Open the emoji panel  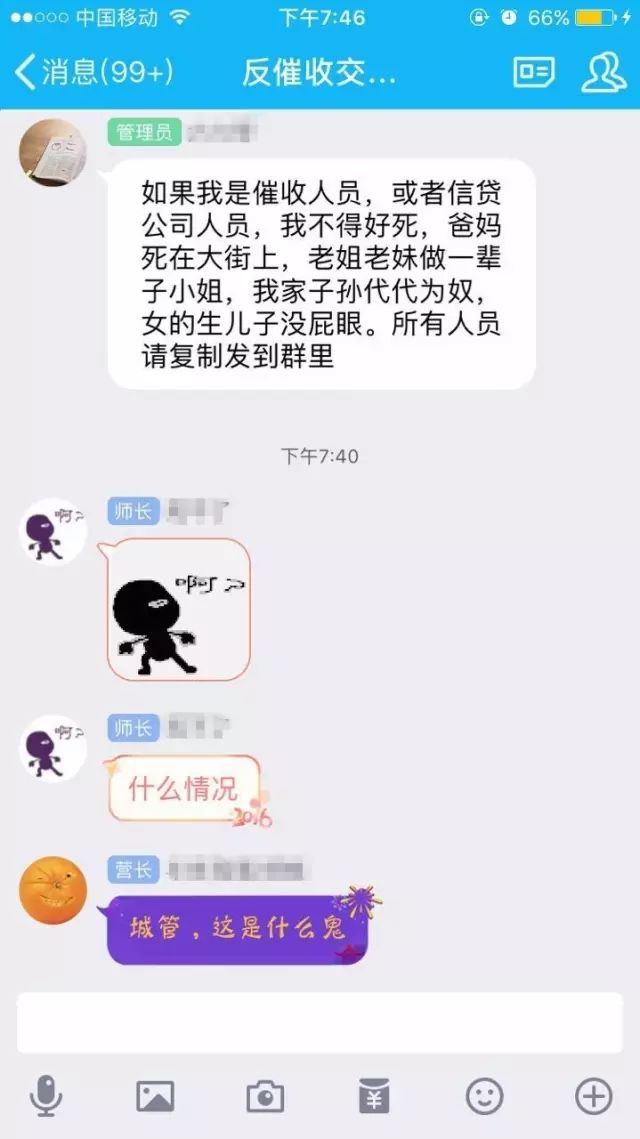coord(484,1097)
